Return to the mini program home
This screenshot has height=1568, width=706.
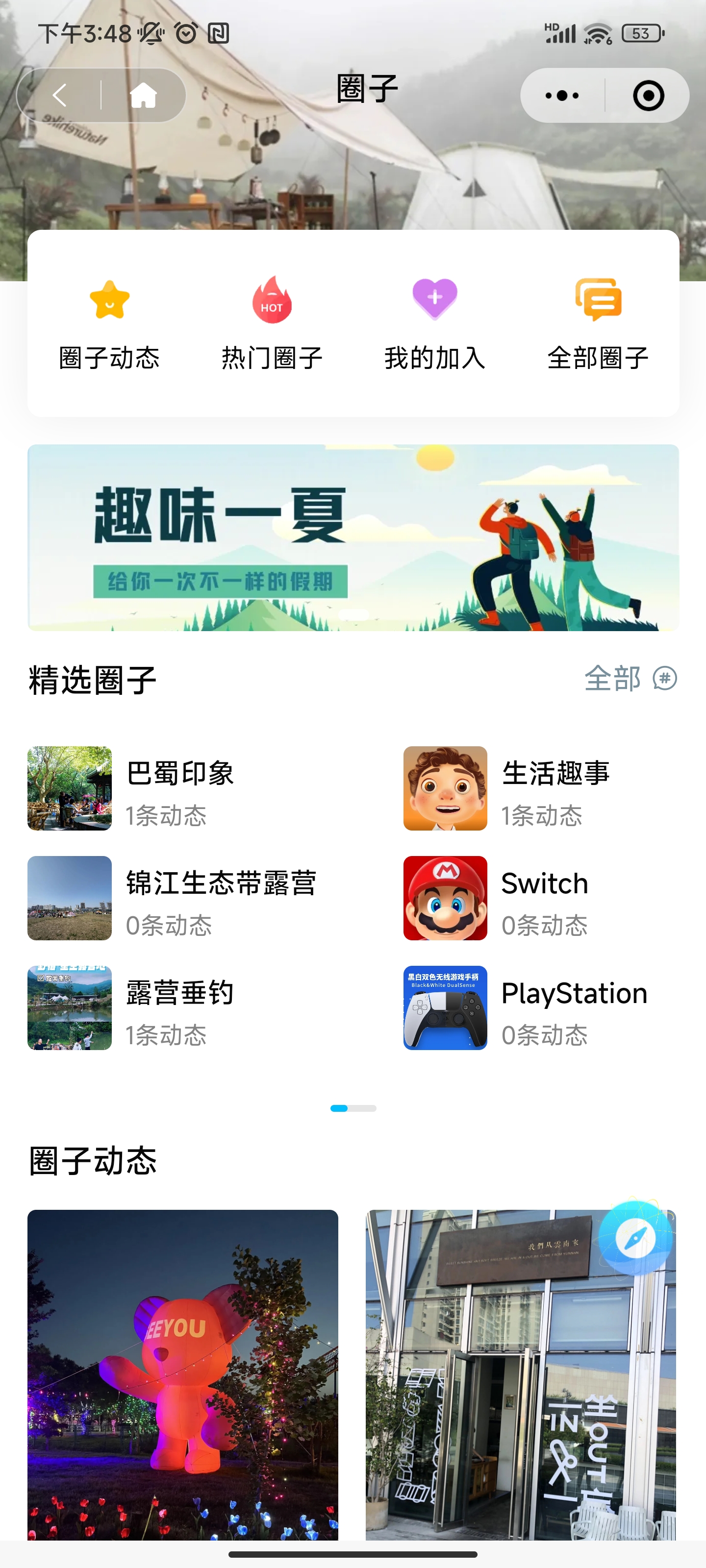point(143,96)
